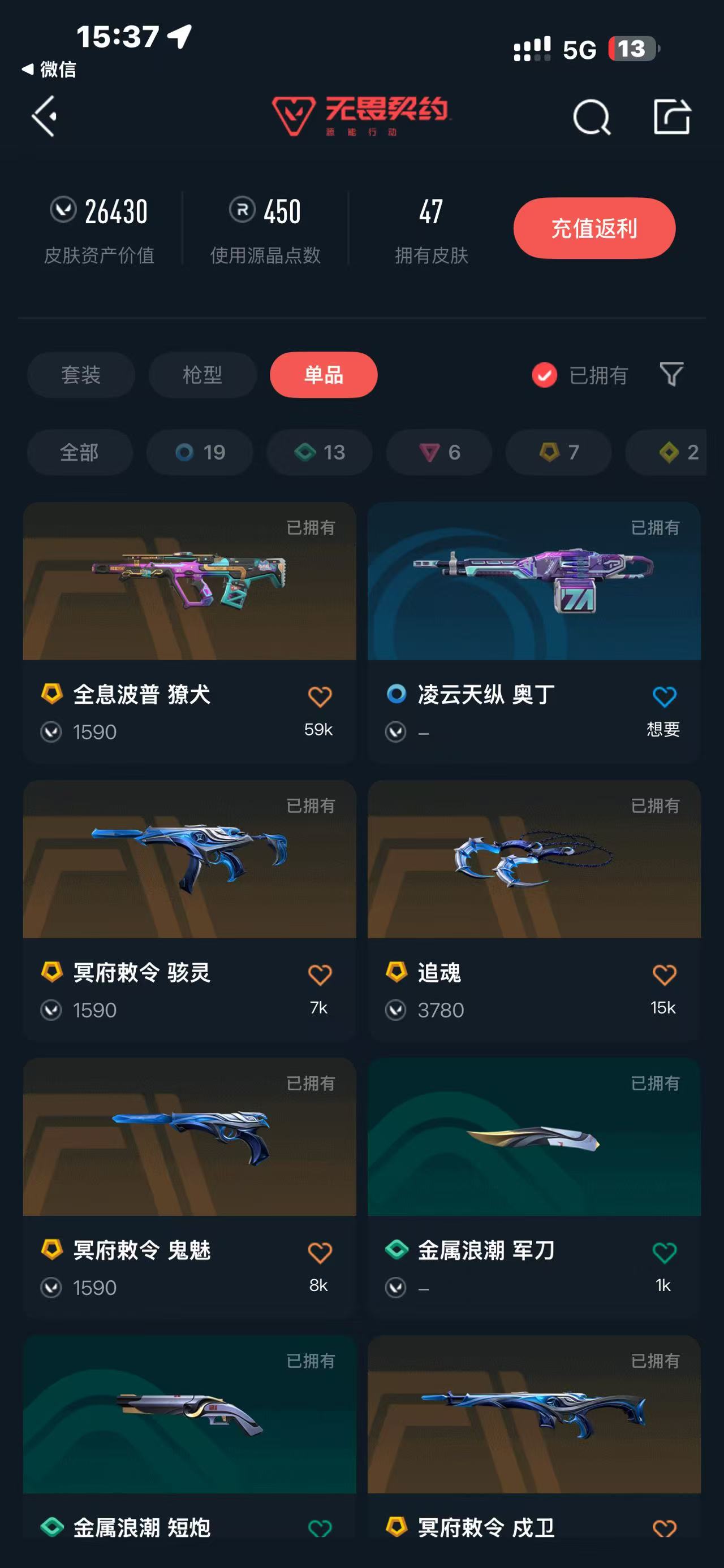Filter by the blue chip labeled 19
Viewport: 724px width, 1568px height.
click(200, 452)
